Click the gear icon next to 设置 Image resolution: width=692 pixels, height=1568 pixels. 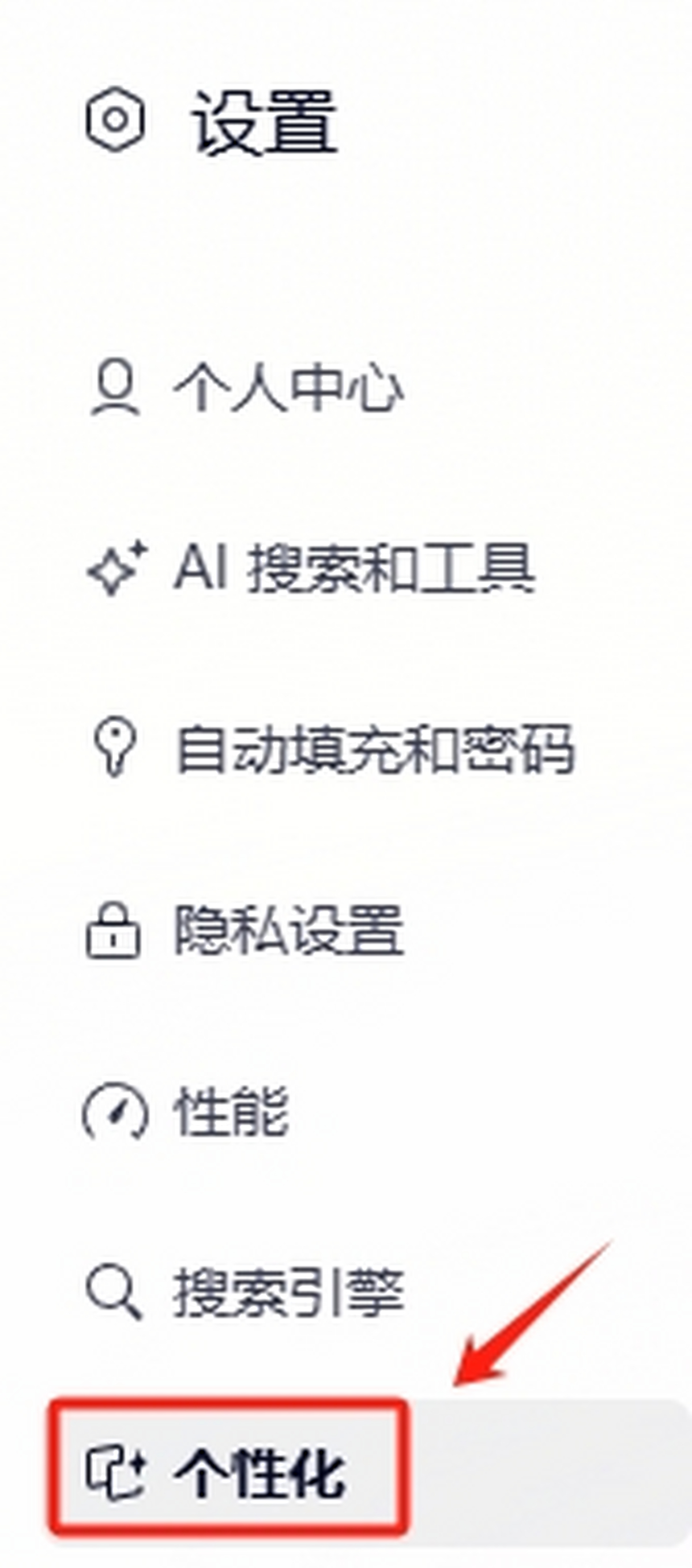(x=116, y=119)
